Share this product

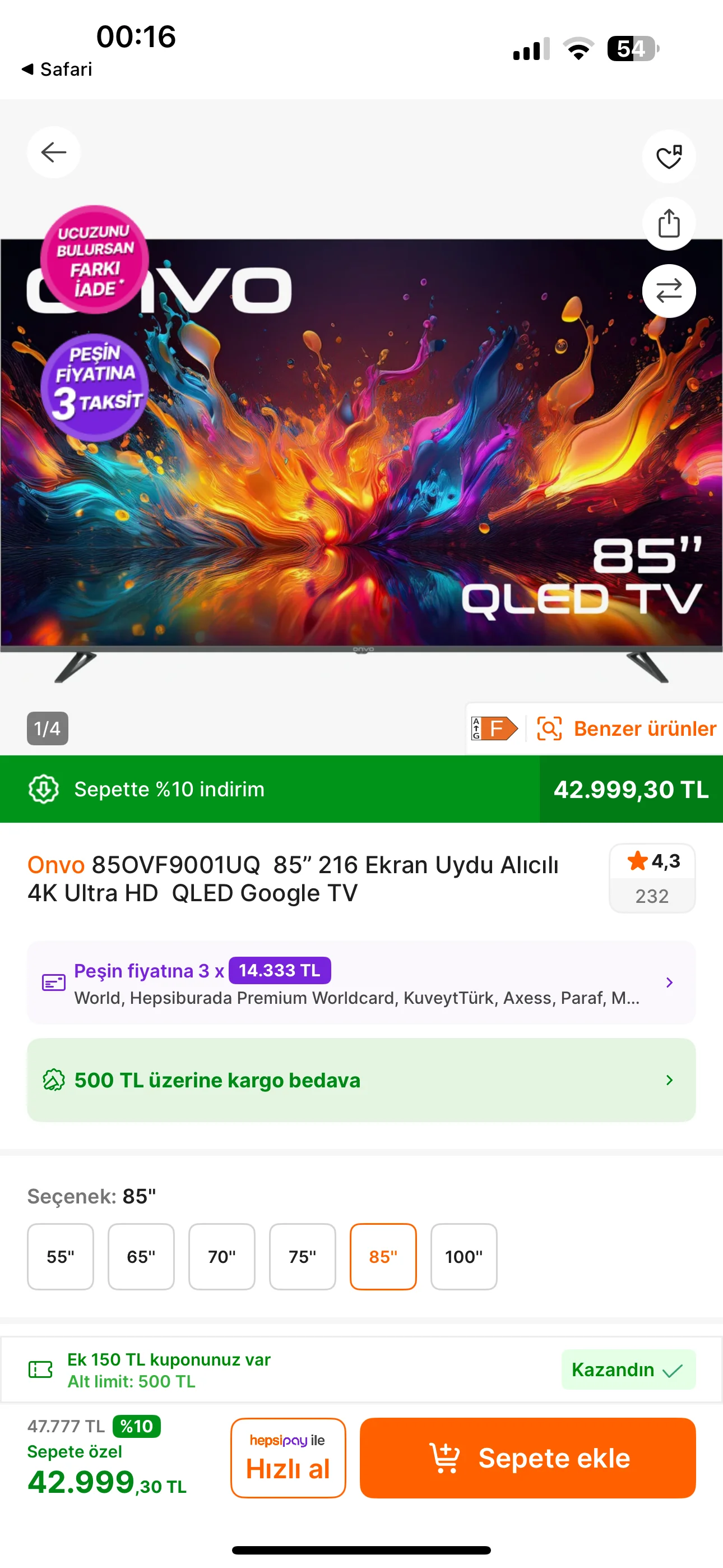668,223
